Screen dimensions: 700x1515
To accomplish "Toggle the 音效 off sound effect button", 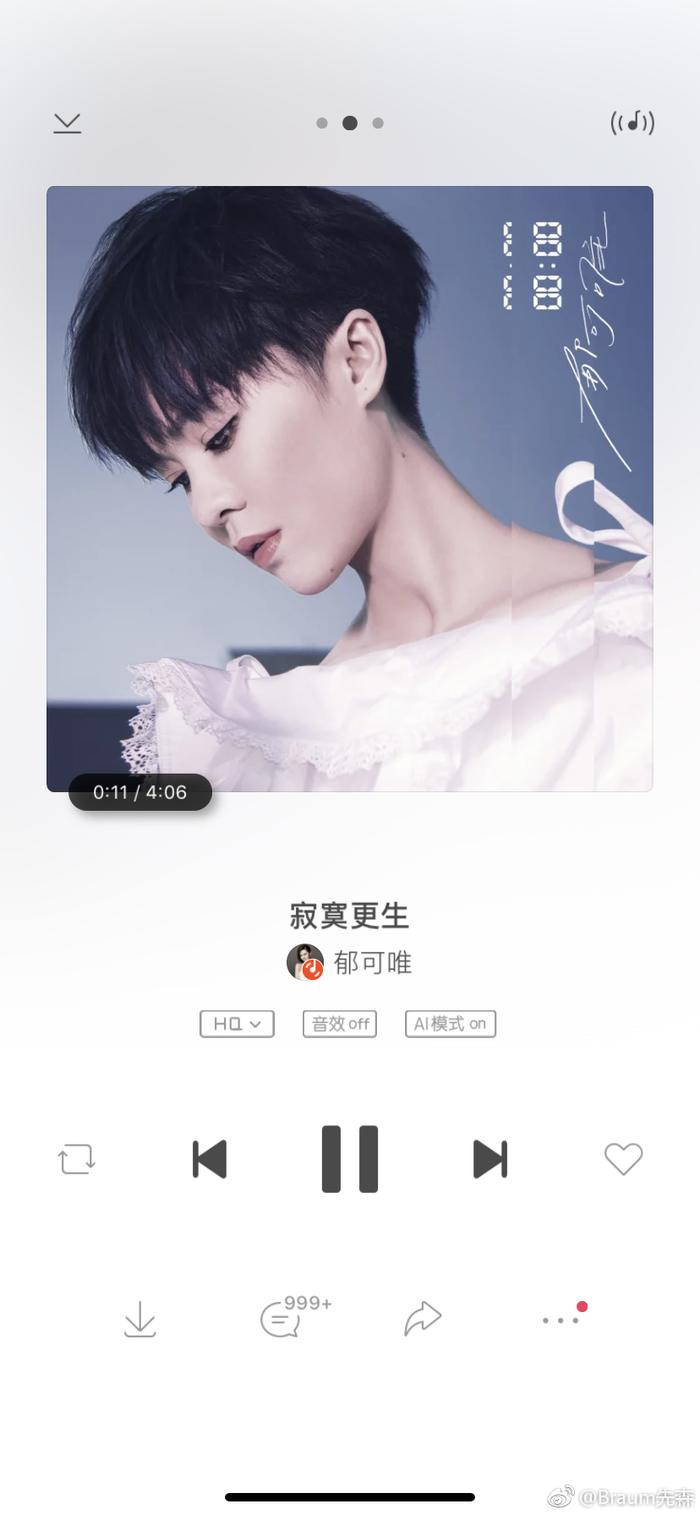I will [340, 1024].
